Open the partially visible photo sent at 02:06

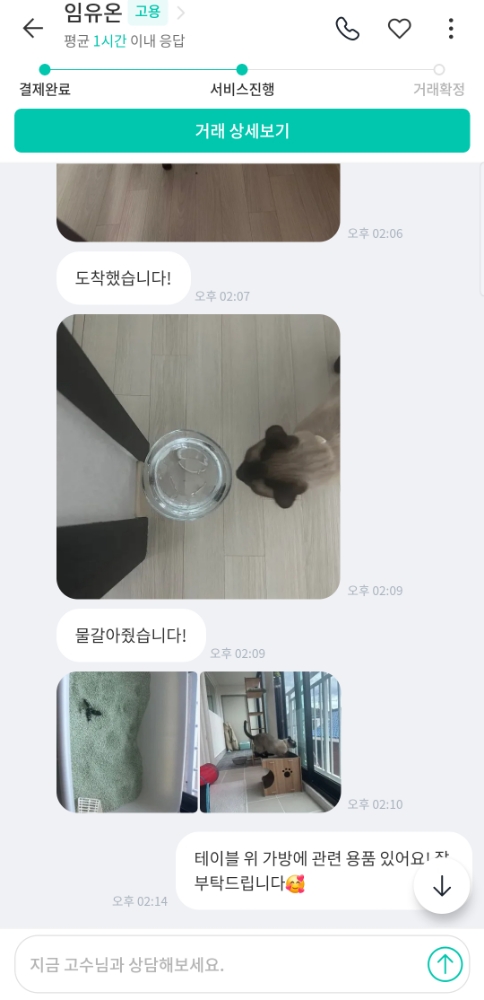tap(198, 203)
